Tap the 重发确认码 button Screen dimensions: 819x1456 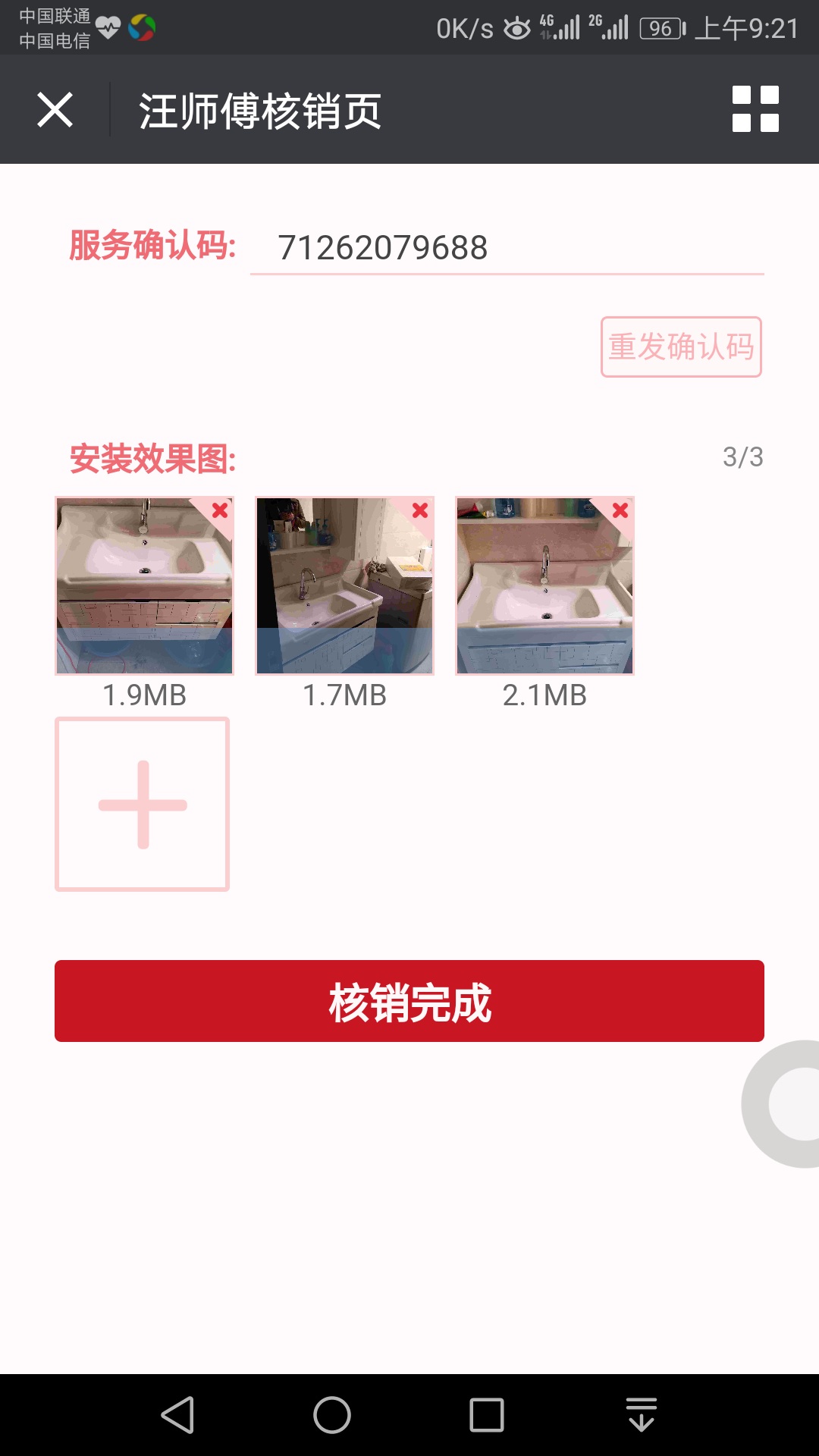point(681,347)
